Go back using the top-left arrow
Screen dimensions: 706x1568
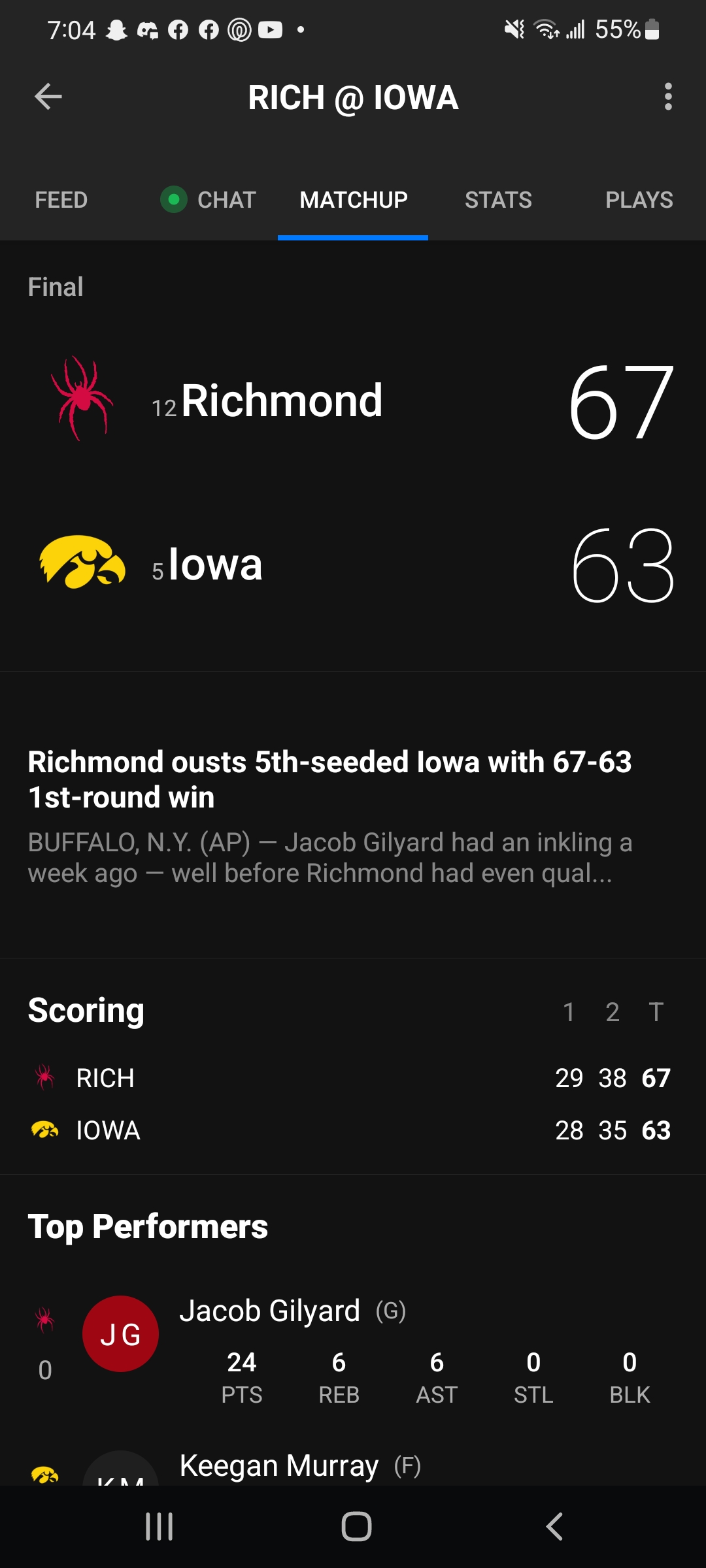[x=48, y=97]
